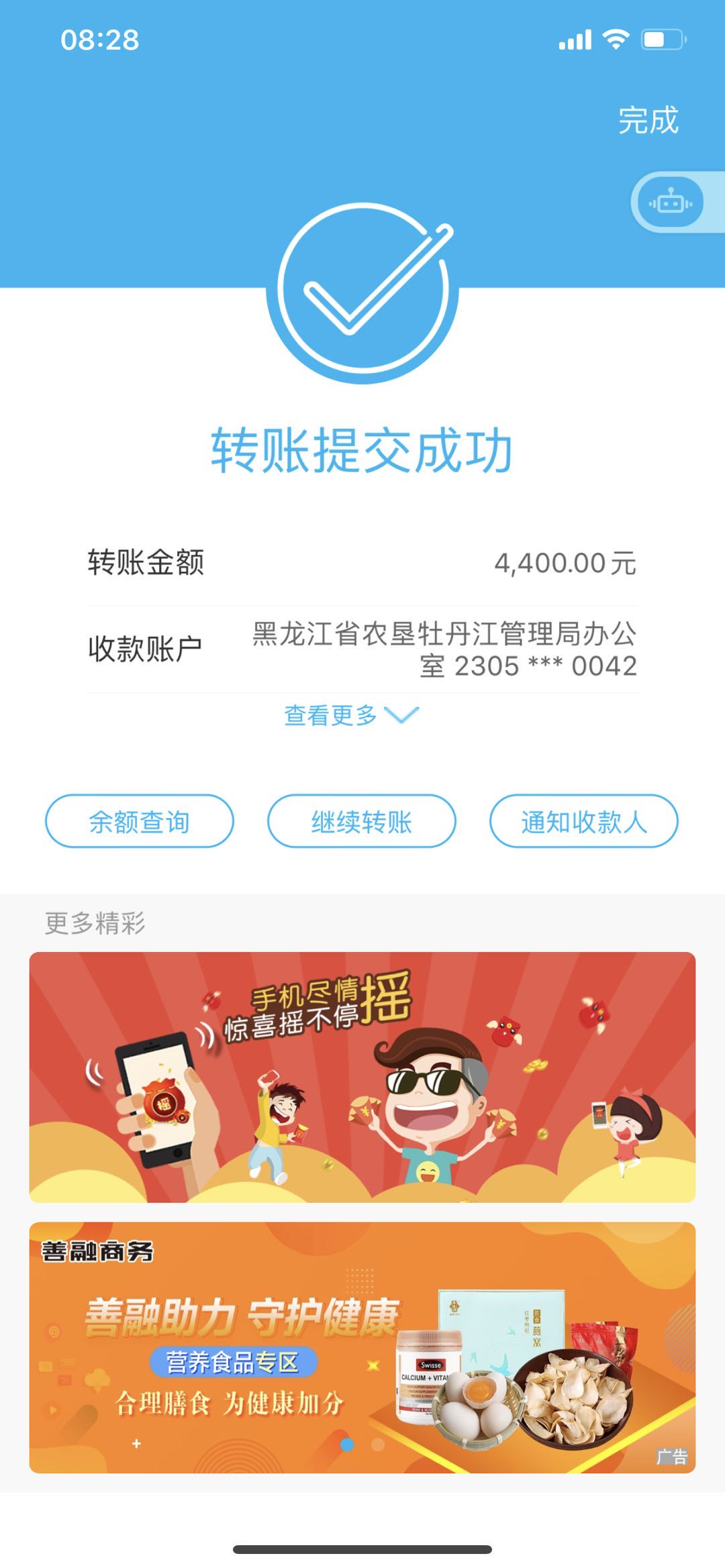Tap 完成 to finish the transfer
The height and width of the screenshot is (1568, 725).
[x=648, y=121]
